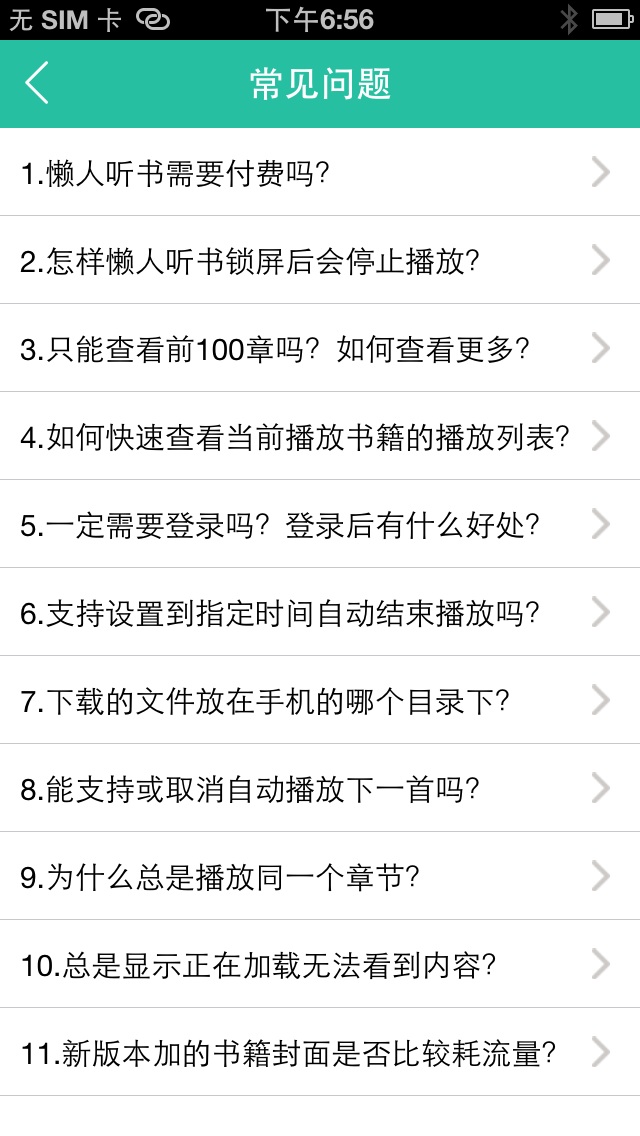View question 3 about seeing beyond 100 chapters
Viewport: 640px width, 1136px height.
coord(320,349)
